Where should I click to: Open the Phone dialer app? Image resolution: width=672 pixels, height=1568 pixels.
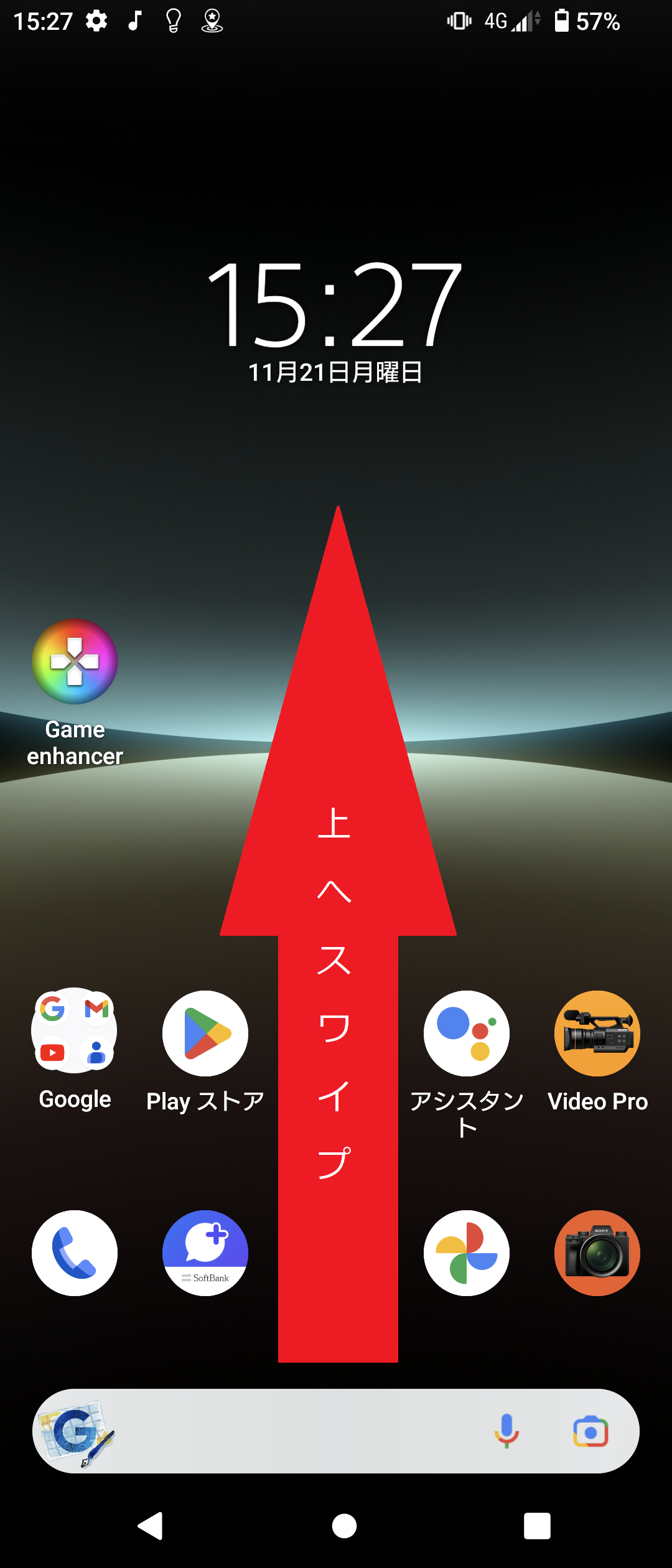click(x=75, y=1253)
